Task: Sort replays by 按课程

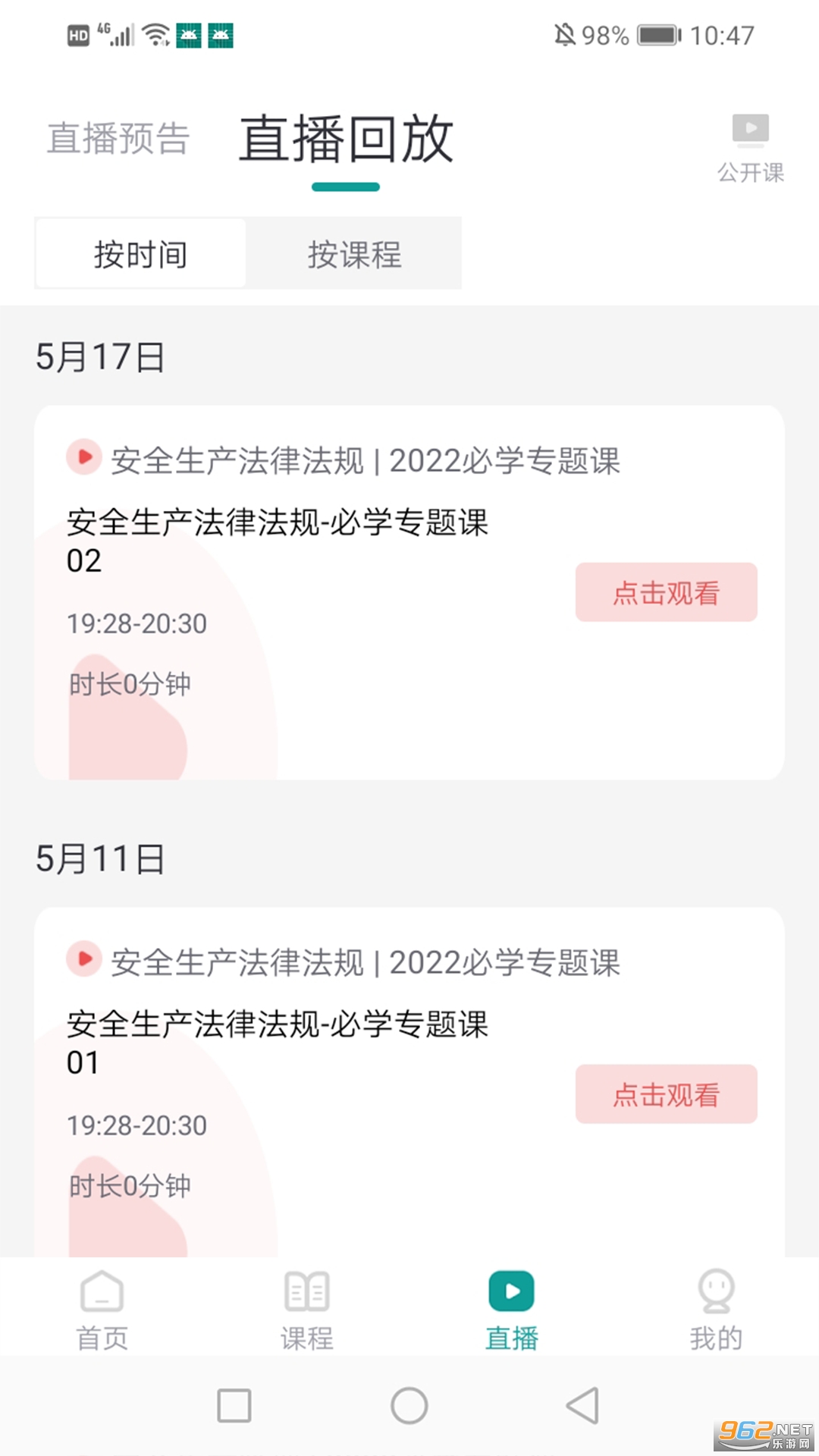Action: (354, 254)
